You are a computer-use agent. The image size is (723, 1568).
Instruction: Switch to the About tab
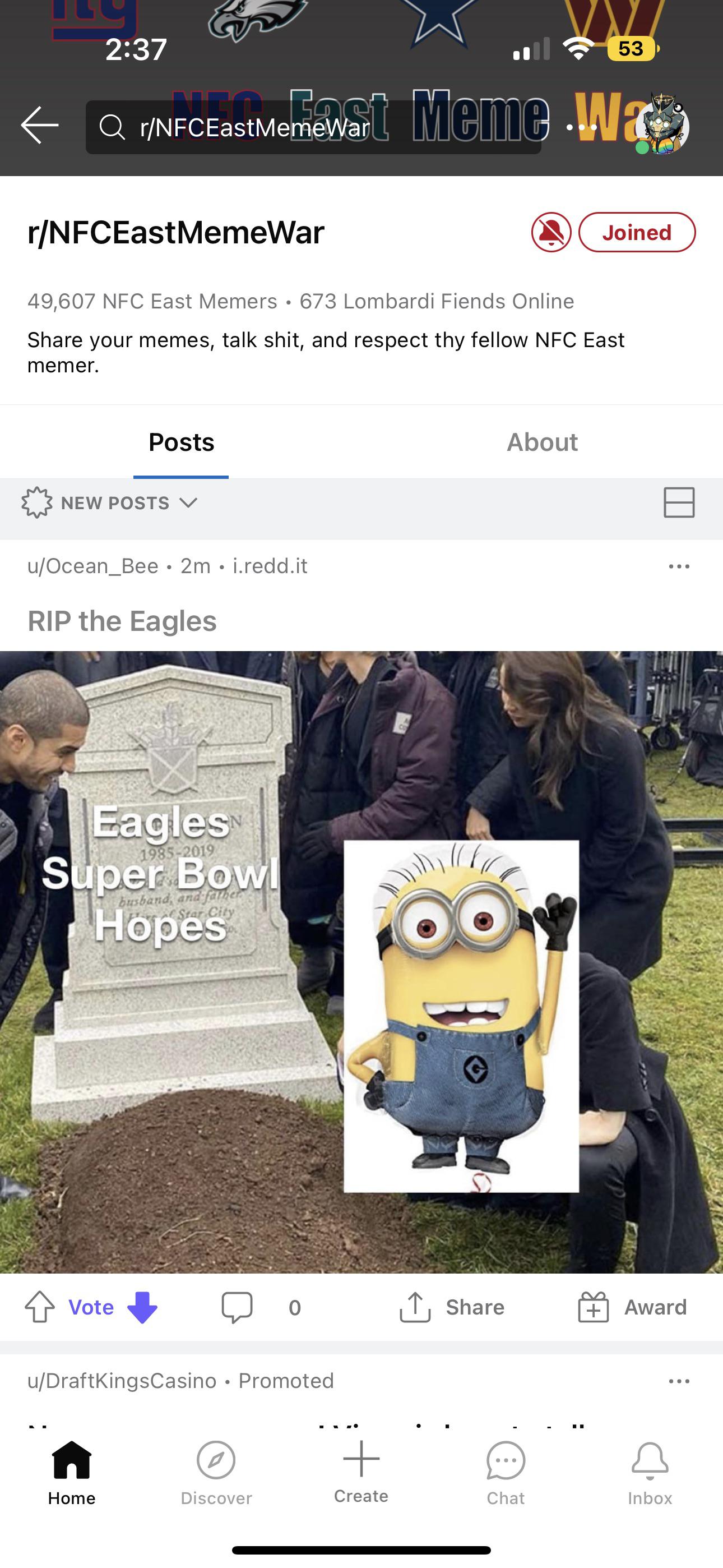541,442
